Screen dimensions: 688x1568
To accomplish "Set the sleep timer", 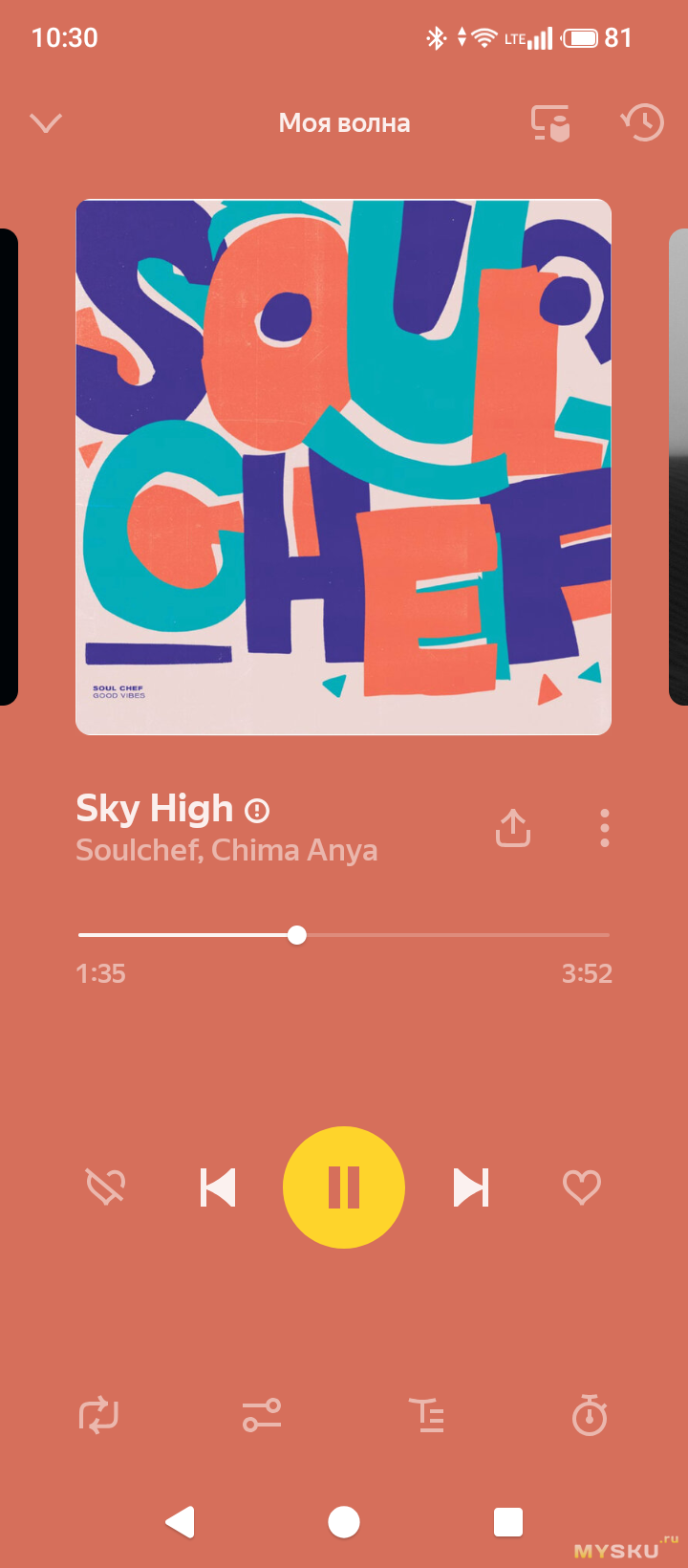I will click(x=590, y=1415).
